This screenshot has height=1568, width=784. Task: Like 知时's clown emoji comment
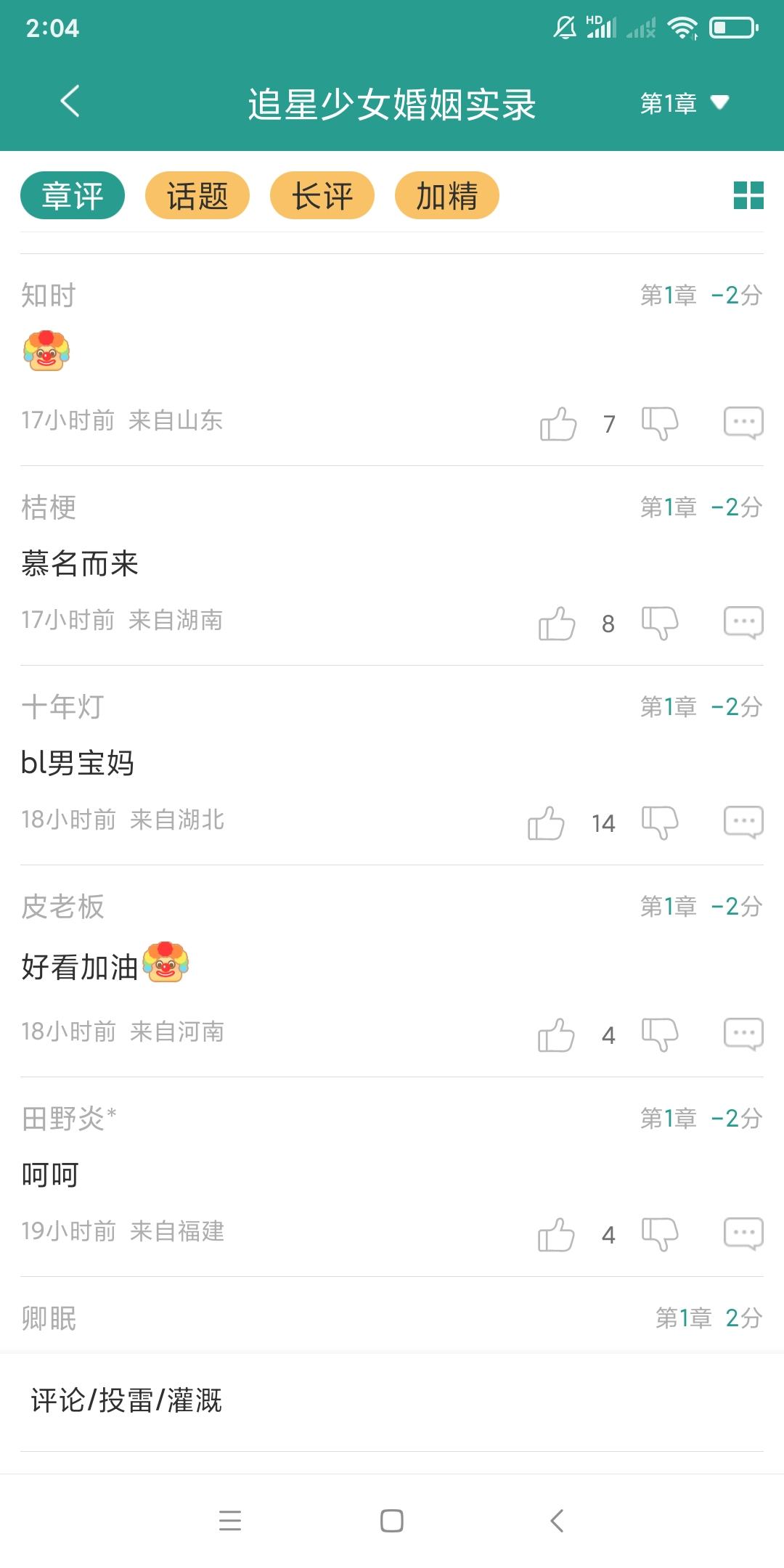(558, 423)
